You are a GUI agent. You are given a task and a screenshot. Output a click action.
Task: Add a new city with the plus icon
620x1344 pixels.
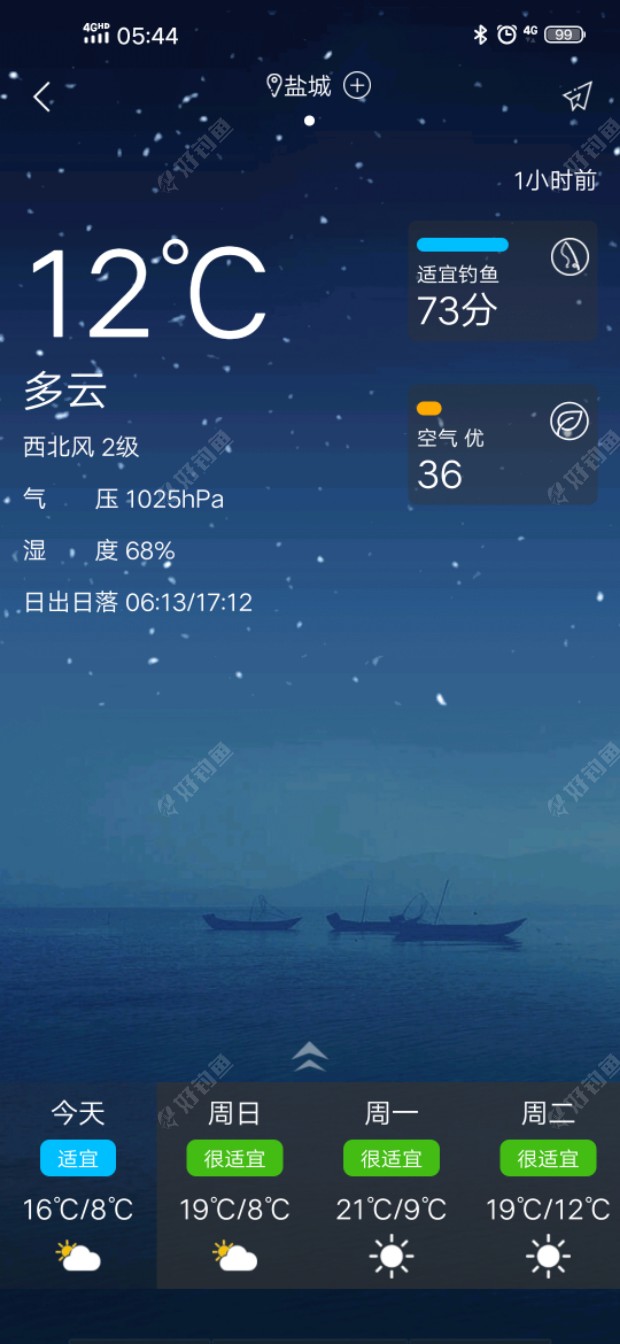(x=357, y=86)
